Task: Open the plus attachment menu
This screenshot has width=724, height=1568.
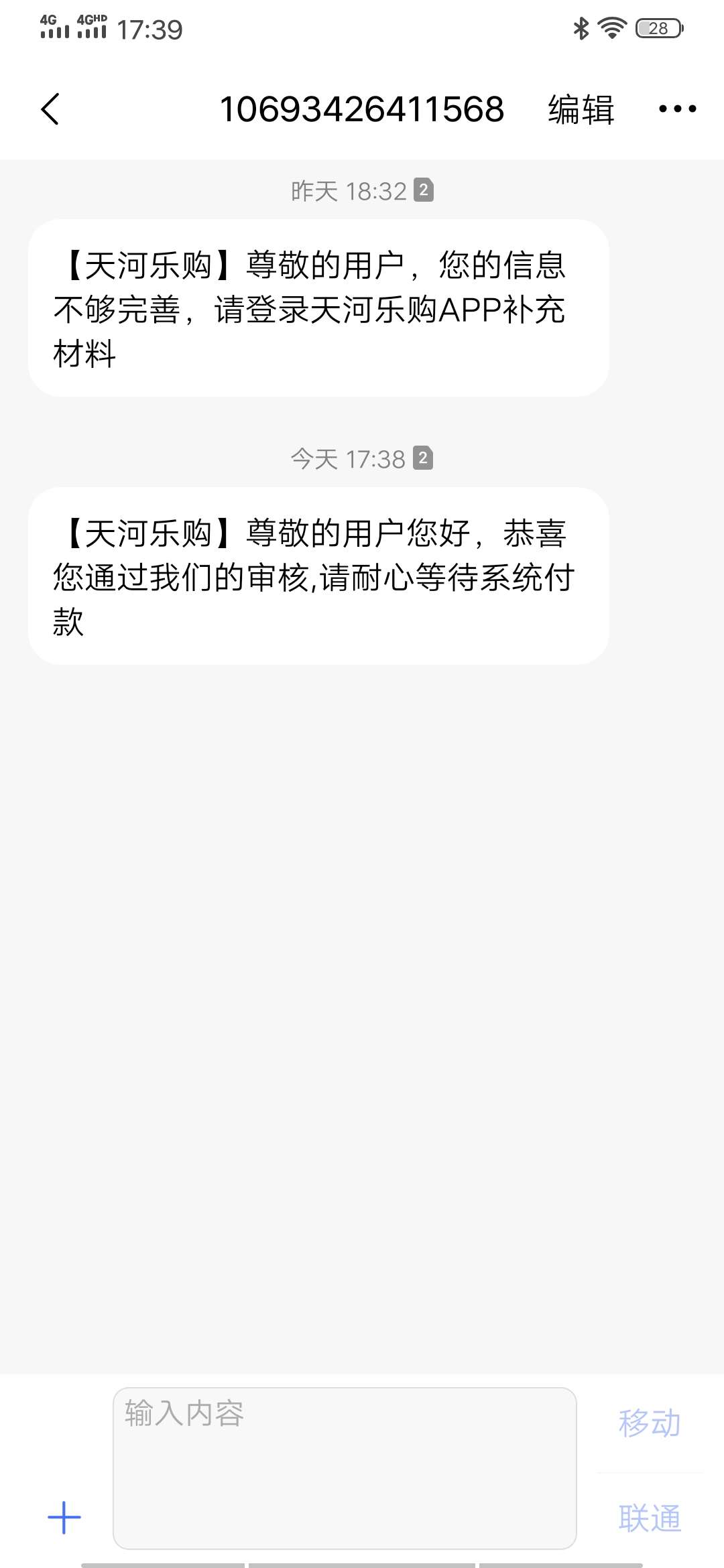Action: coord(64,1518)
